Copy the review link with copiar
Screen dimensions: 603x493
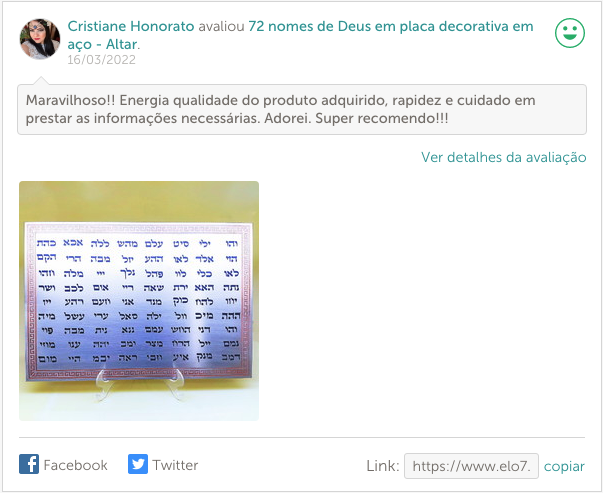(564, 466)
